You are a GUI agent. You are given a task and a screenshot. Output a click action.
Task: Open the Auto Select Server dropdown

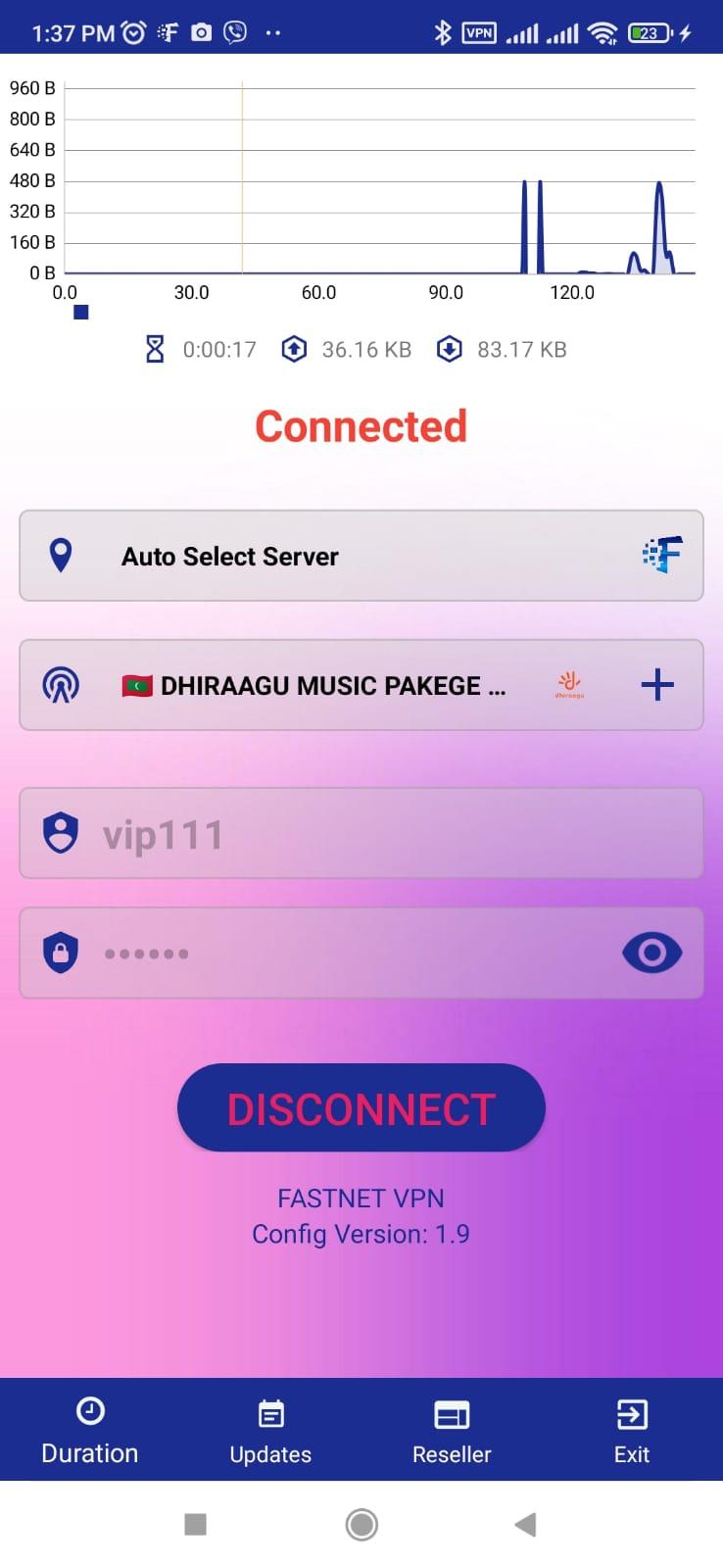[361, 556]
